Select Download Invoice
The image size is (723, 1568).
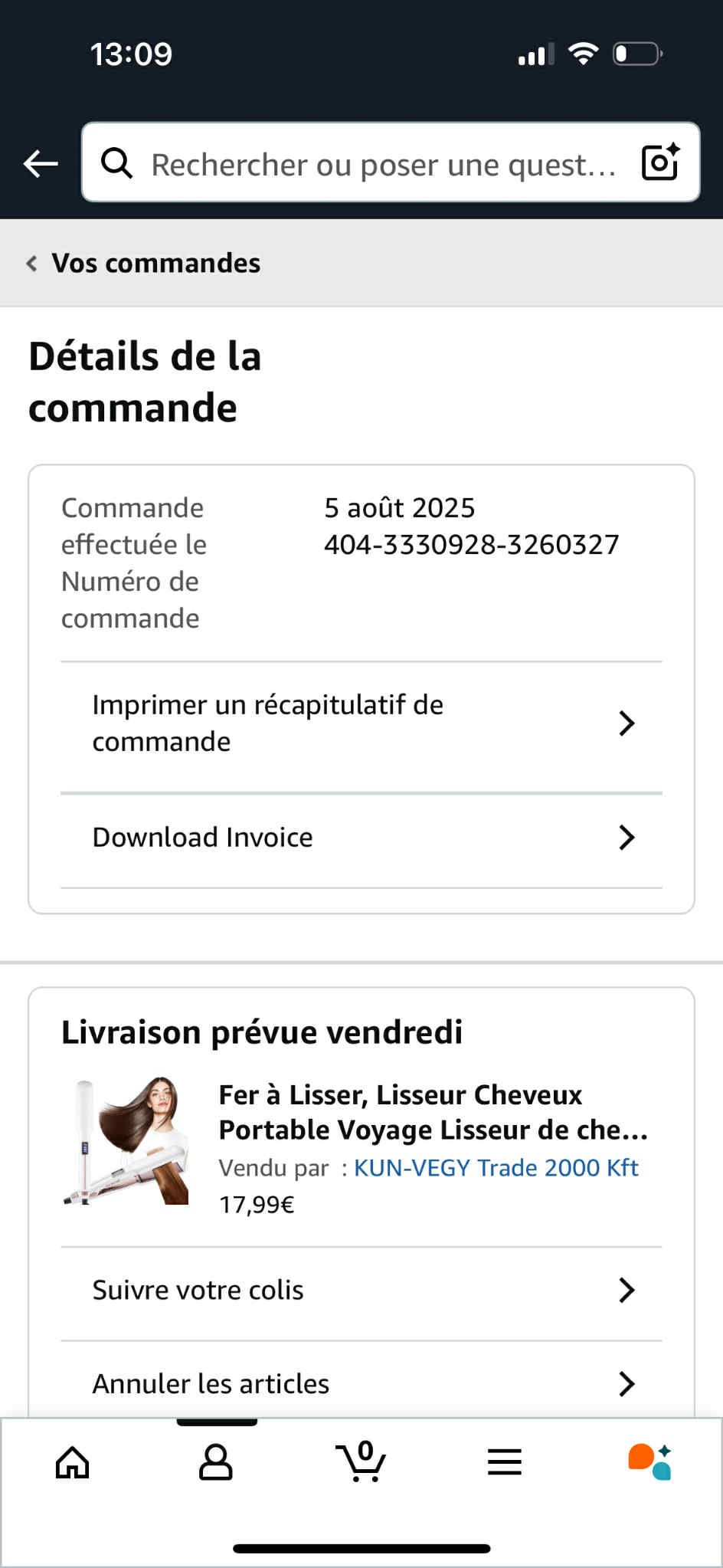361,838
